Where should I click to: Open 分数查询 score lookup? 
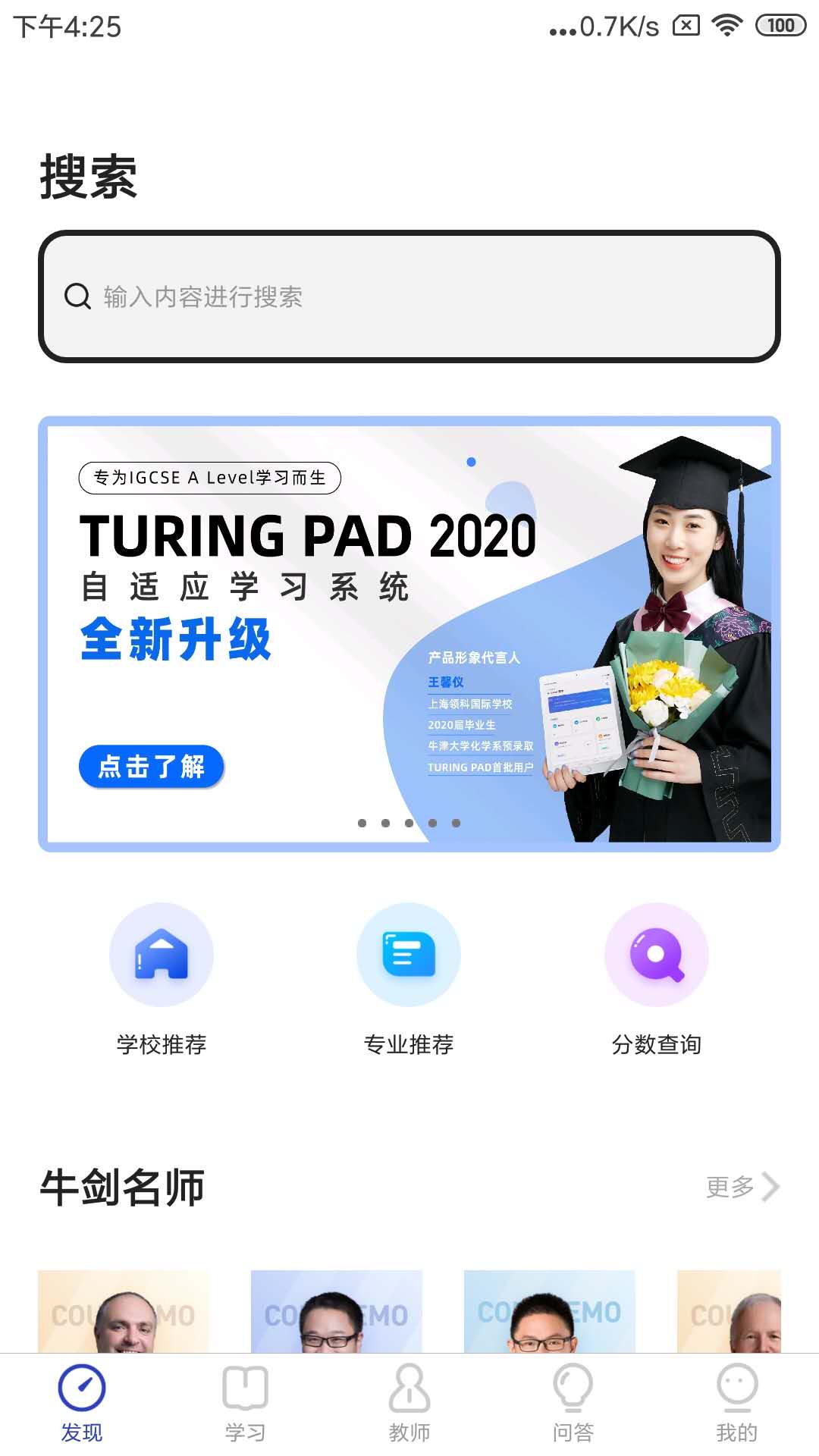[x=657, y=980]
